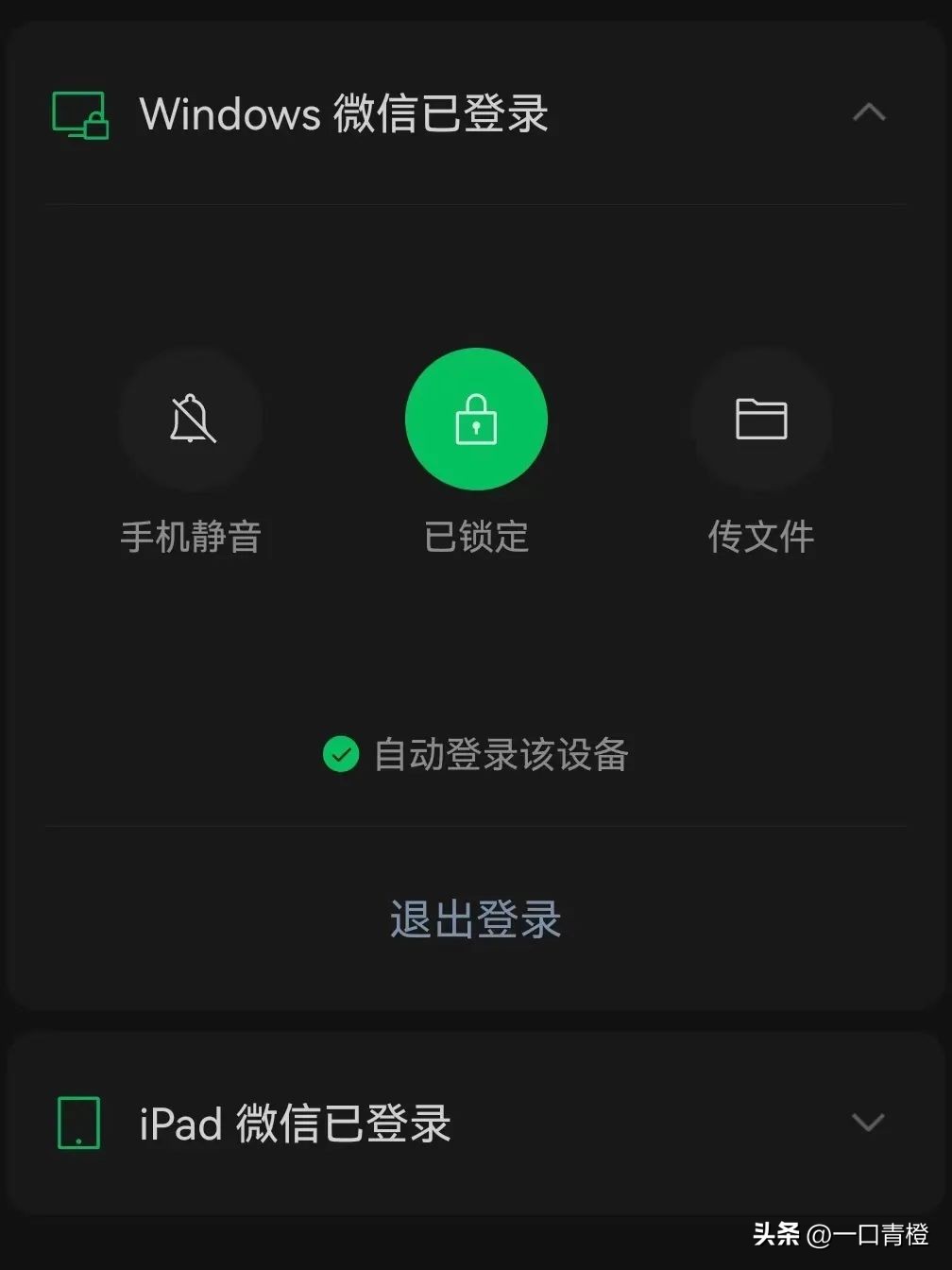Select the Windows 微信已登录 header row

tap(345, 113)
